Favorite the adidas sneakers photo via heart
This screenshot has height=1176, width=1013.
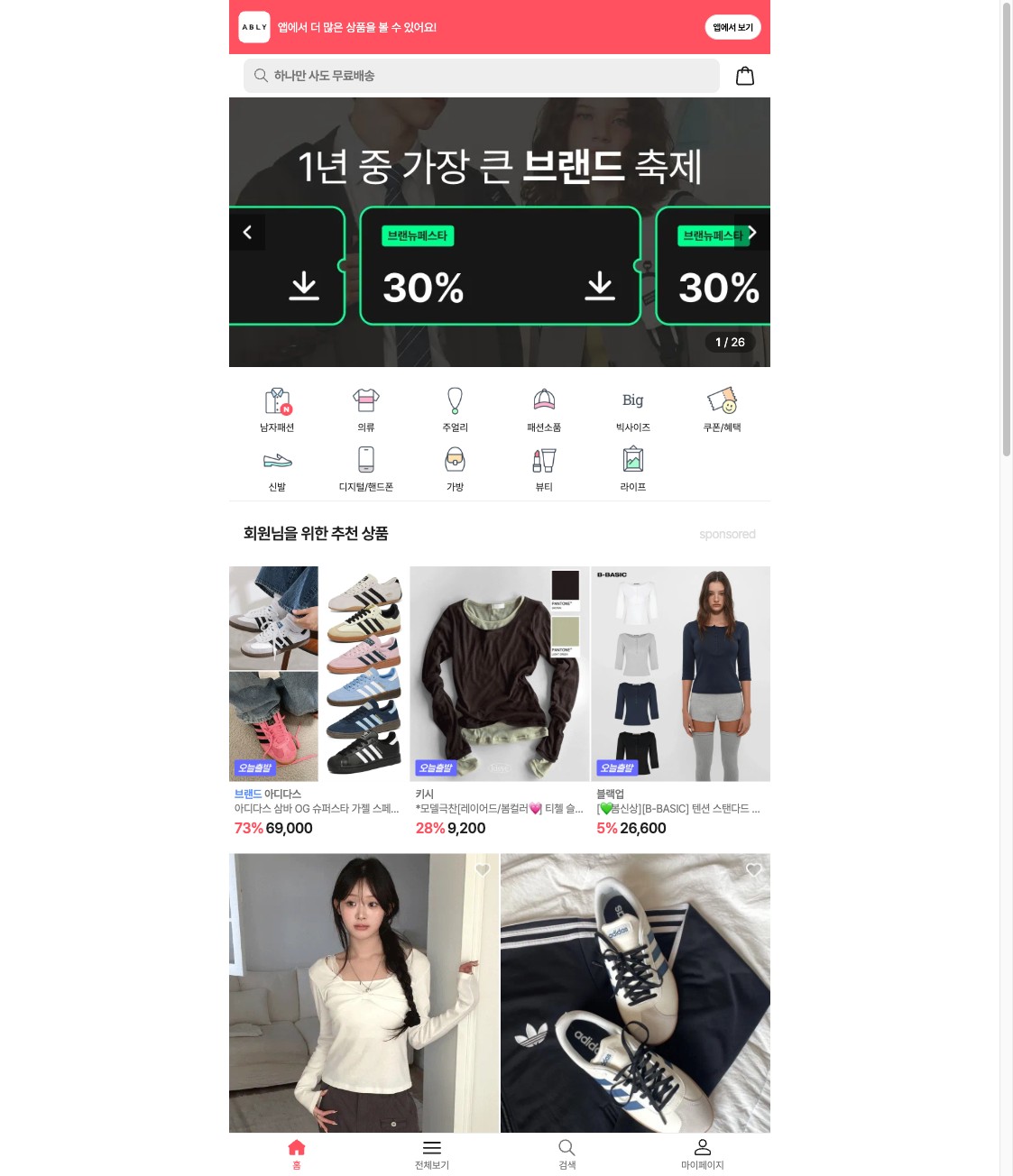point(753,869)
